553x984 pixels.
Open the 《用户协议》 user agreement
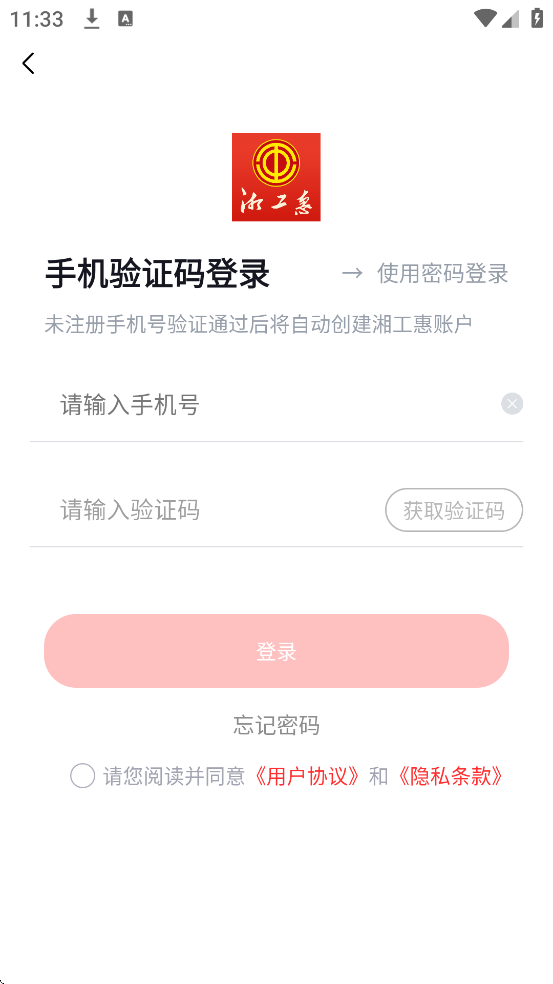click(308, 777)
